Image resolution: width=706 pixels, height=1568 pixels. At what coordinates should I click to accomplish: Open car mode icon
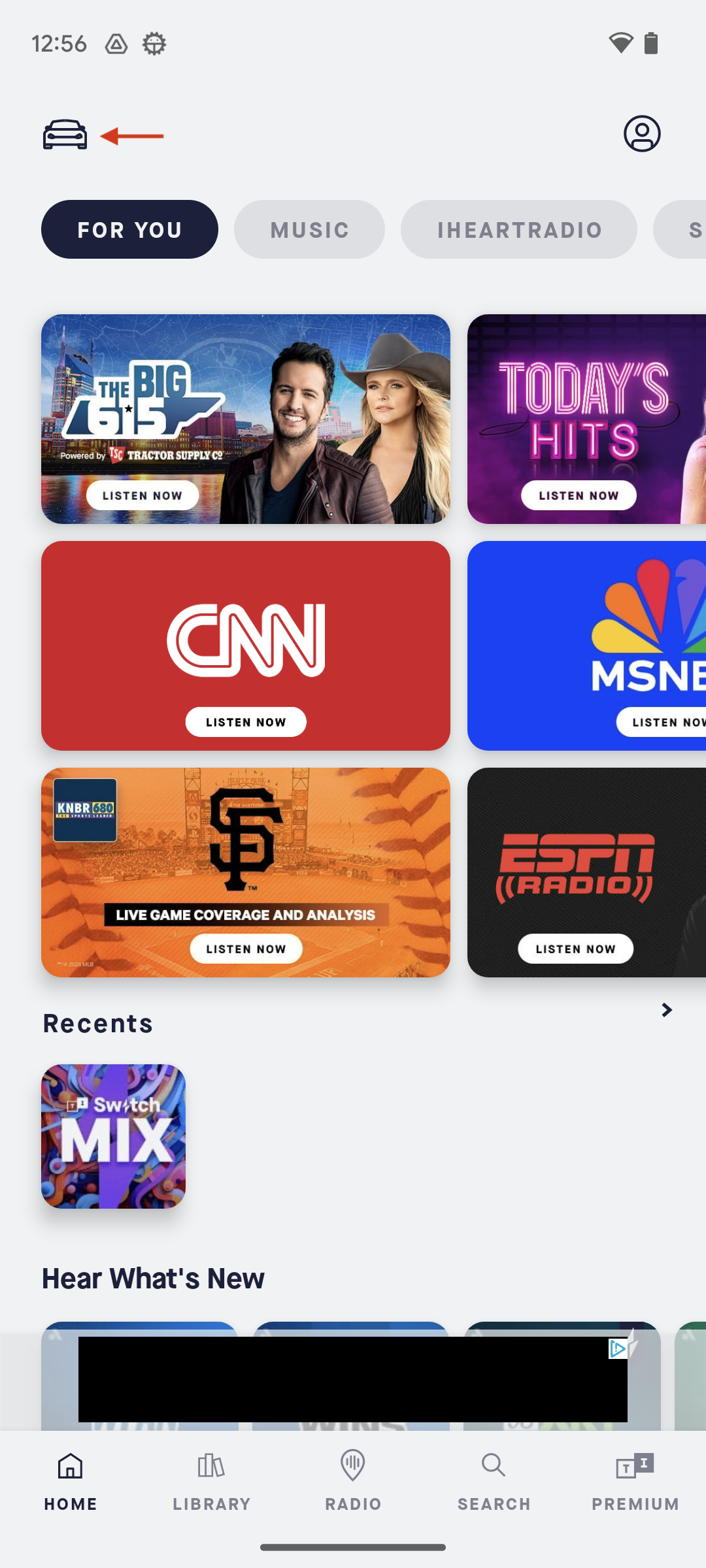(x=65, y=135)
